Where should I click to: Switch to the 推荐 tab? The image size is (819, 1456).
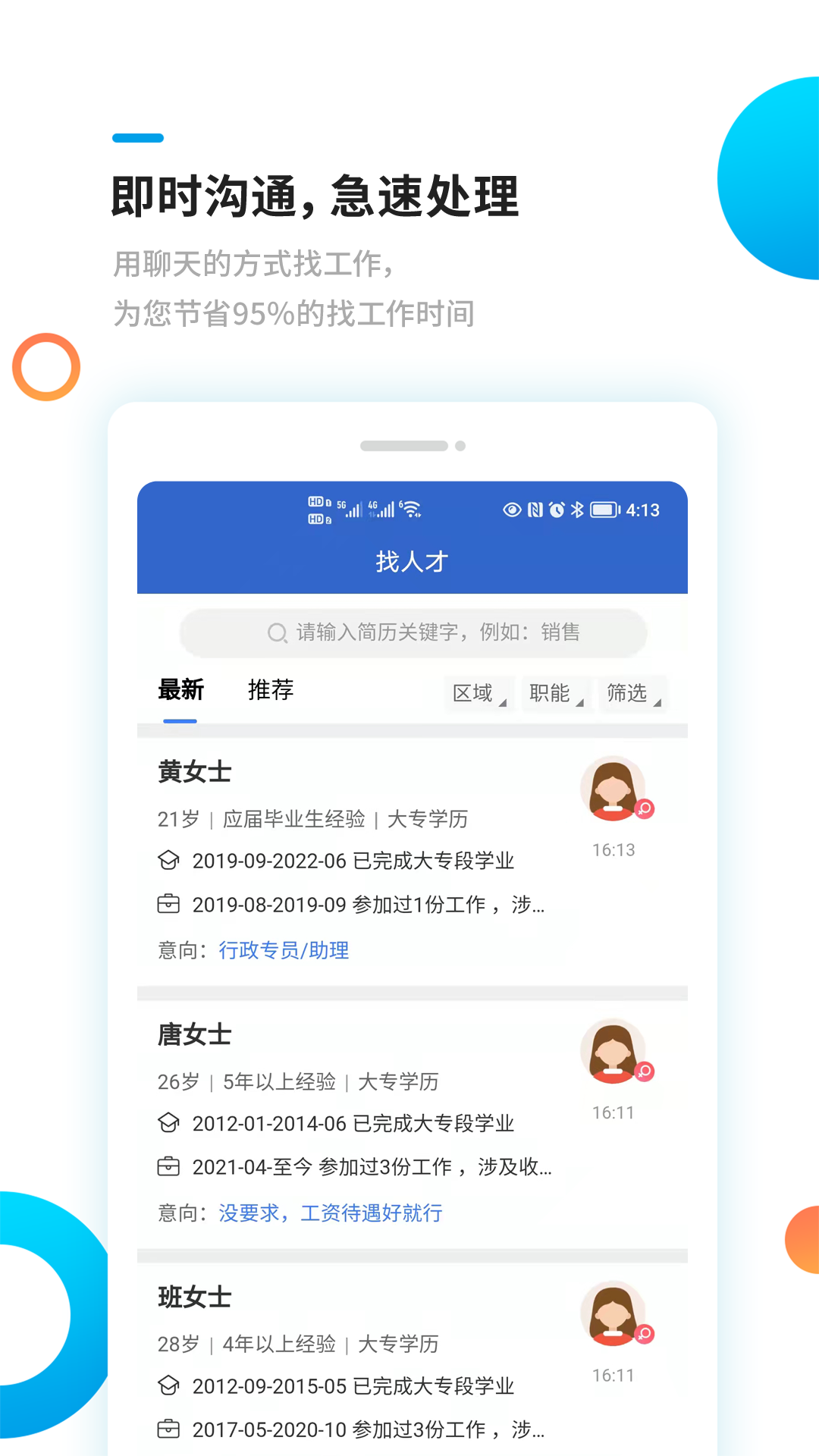click(x=270, y=690)
